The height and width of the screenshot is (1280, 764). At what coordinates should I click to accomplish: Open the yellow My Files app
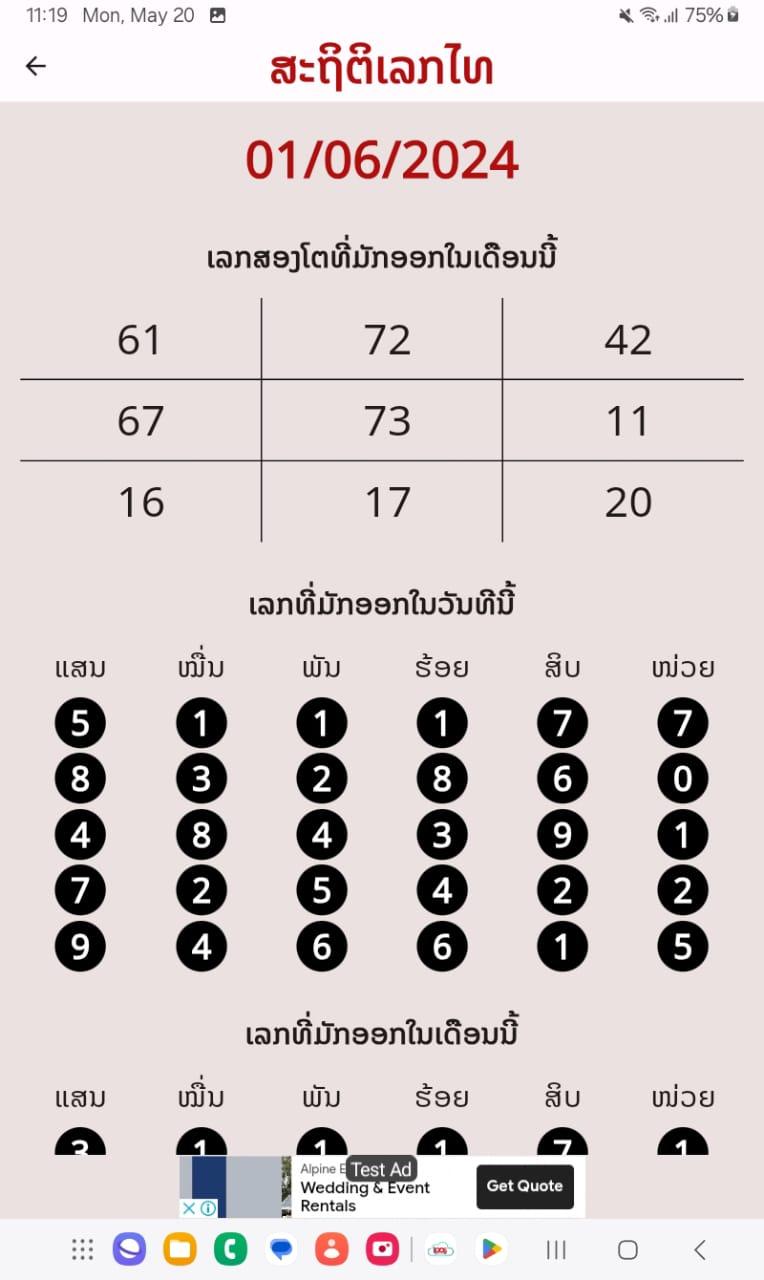point(180,1249)
